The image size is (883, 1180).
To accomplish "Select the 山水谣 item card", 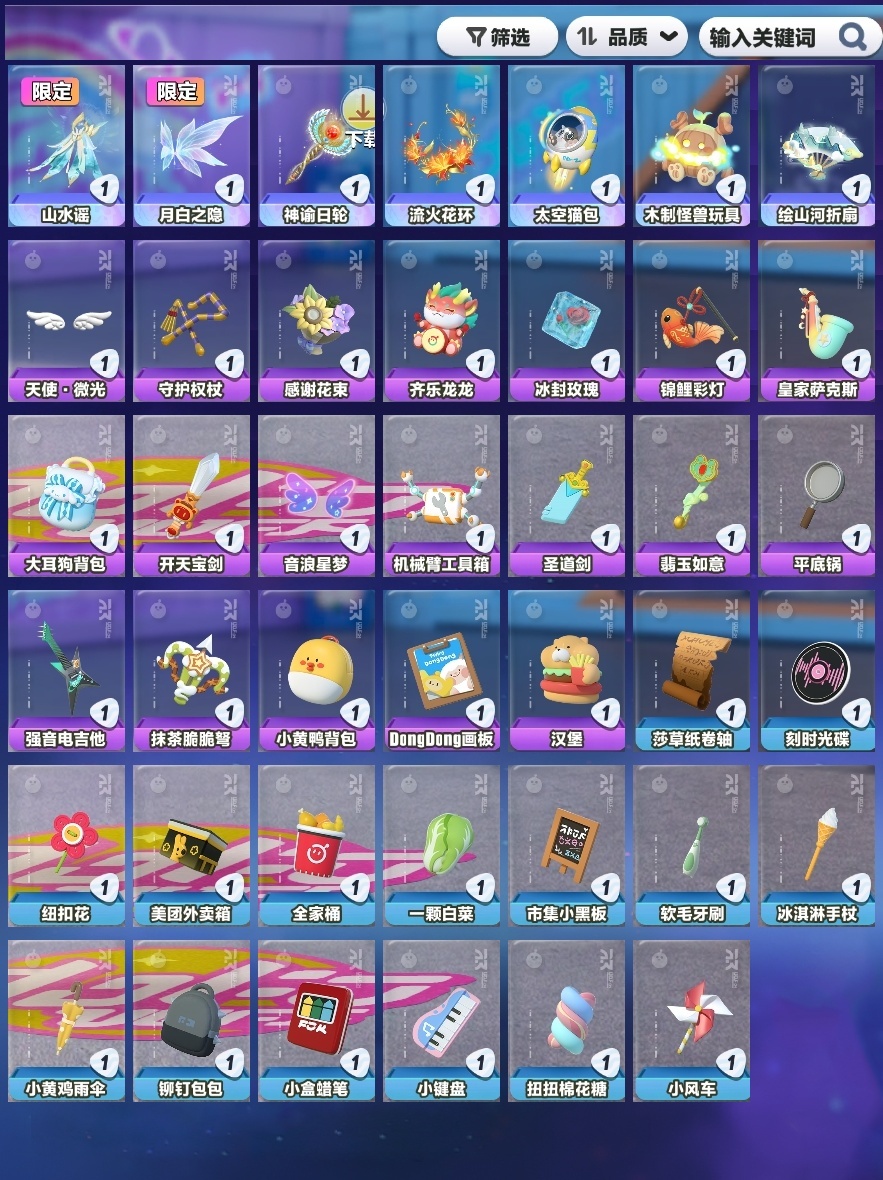I will click(x=67, y=146).
